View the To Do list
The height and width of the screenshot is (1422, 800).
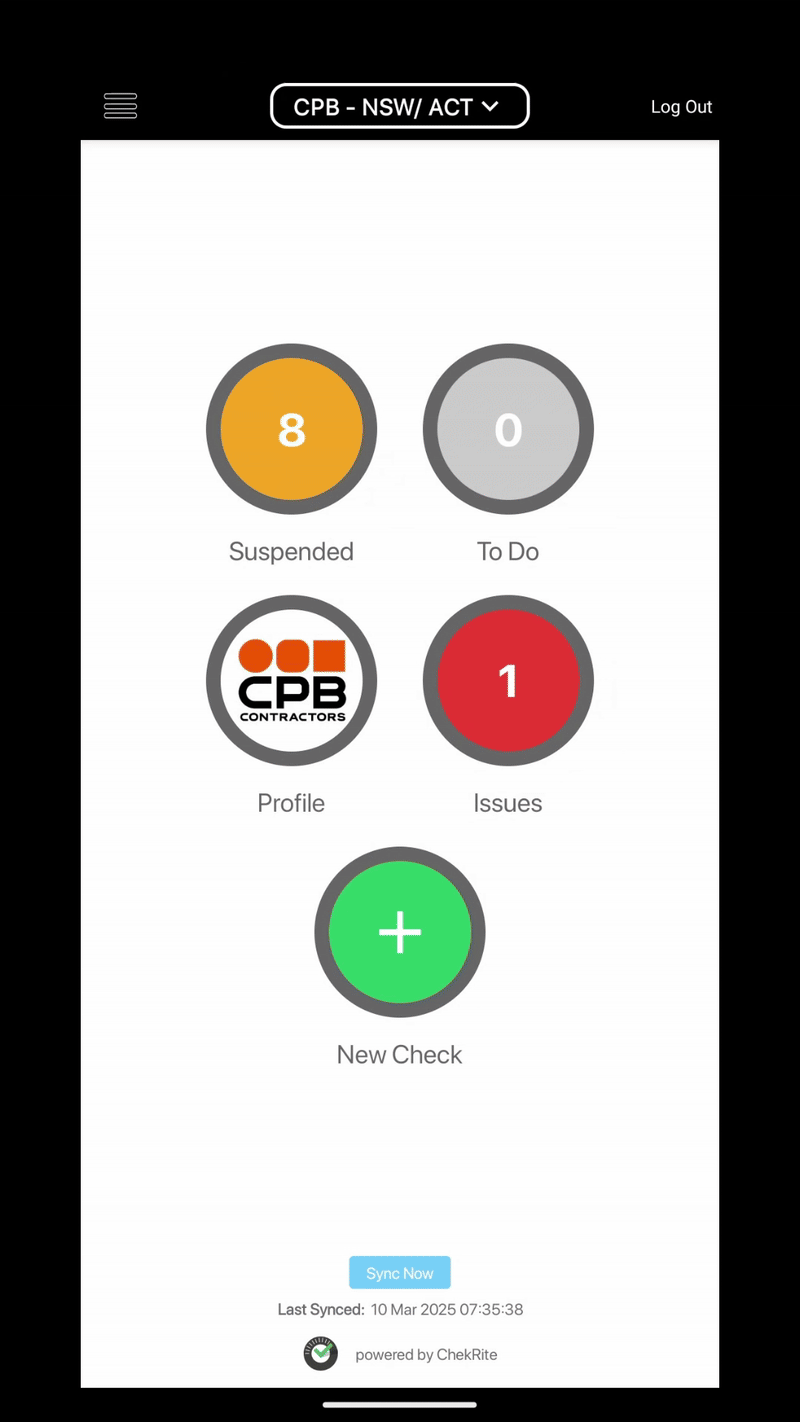coord(508,429)
